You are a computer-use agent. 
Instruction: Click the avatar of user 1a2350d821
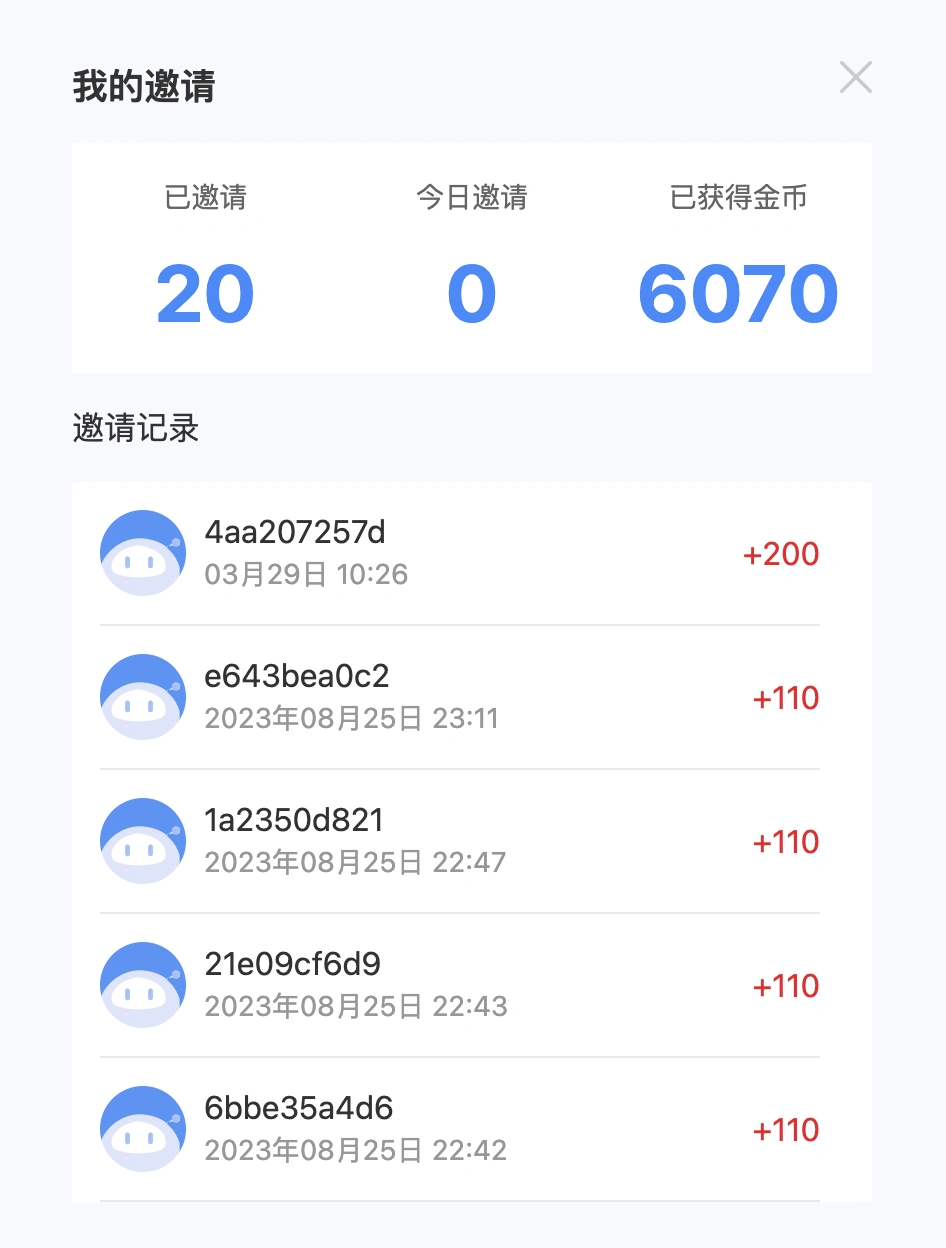click(x=143, y=840)
